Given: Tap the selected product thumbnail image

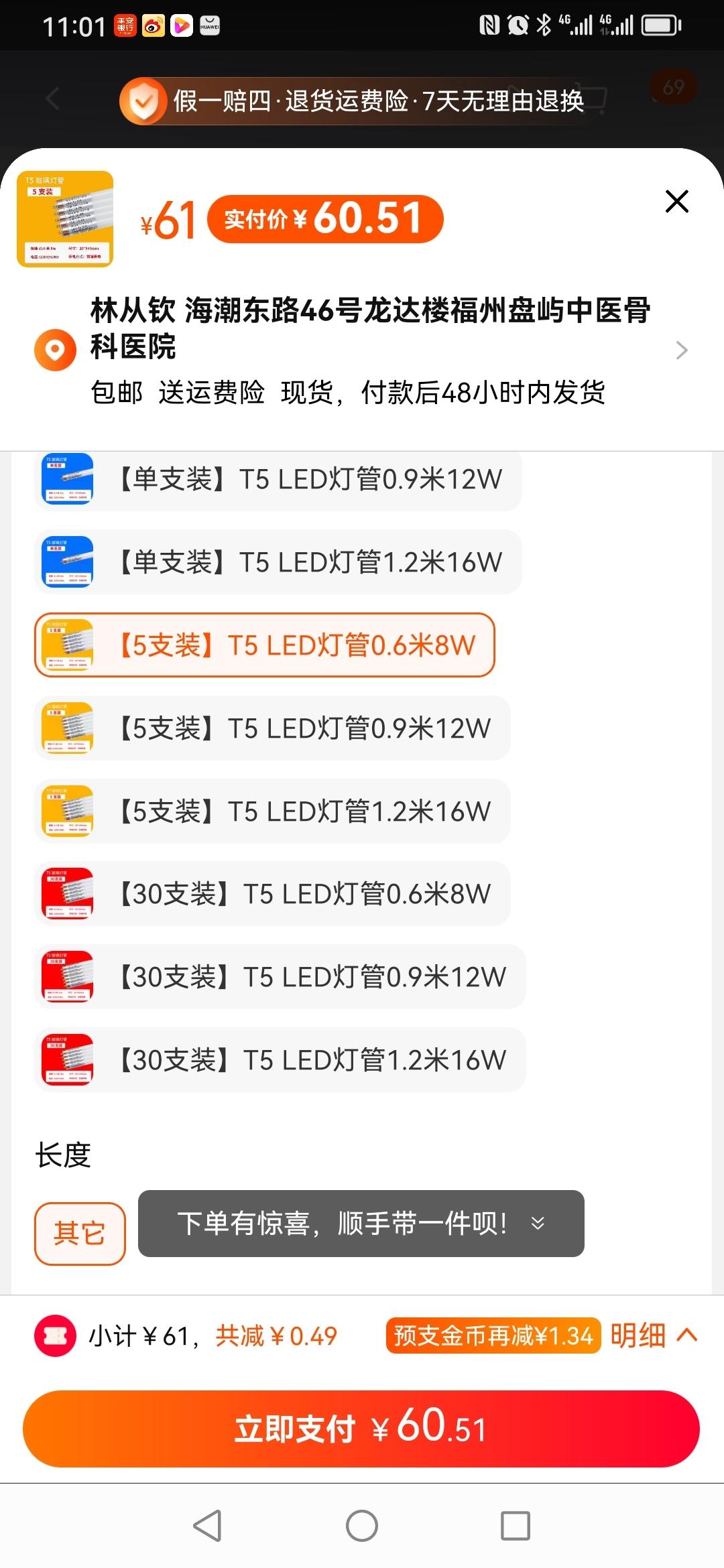Looking at the screenshot, I should pos(65,219).
